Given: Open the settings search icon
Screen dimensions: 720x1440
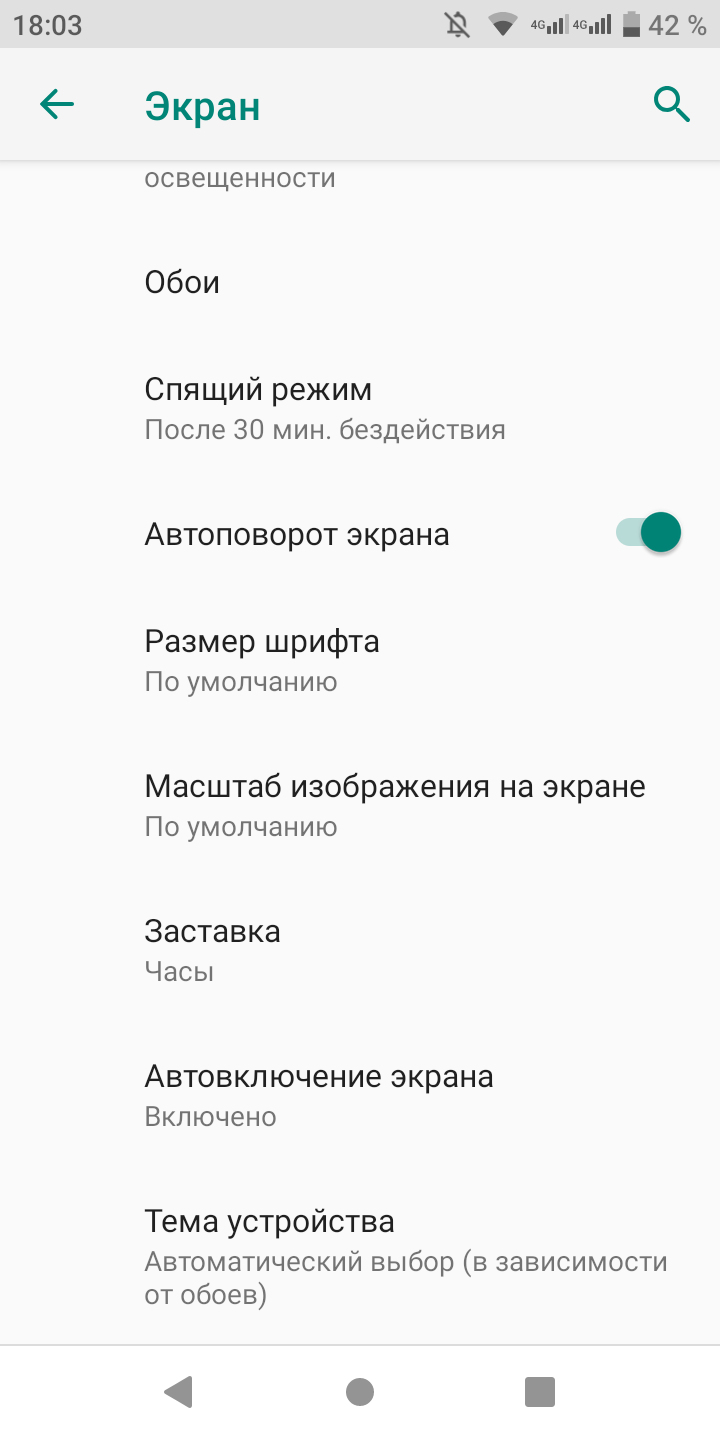Looking at the screenshot, I should [672, 104].
